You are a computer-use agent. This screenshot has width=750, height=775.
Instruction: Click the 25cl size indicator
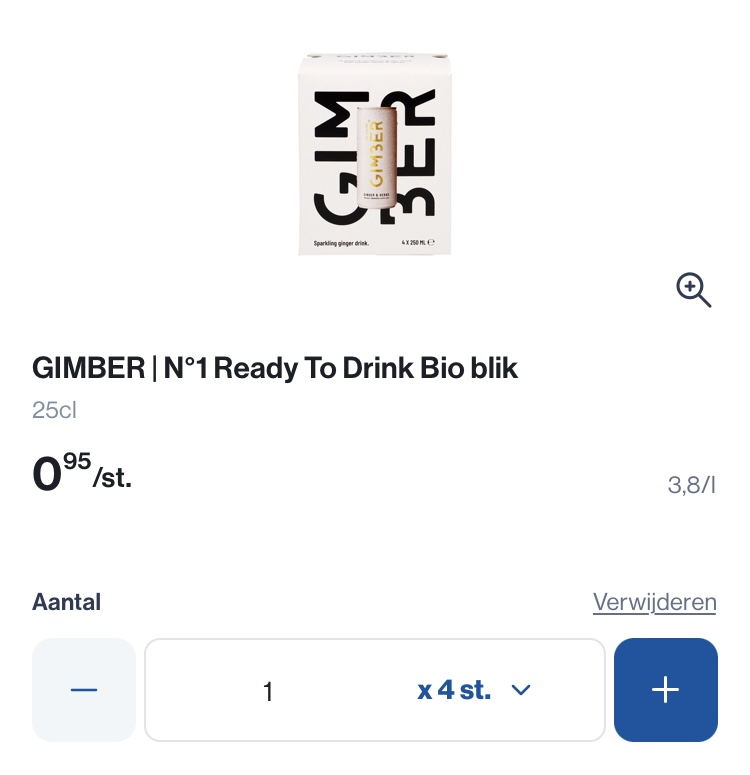(53, 409)
